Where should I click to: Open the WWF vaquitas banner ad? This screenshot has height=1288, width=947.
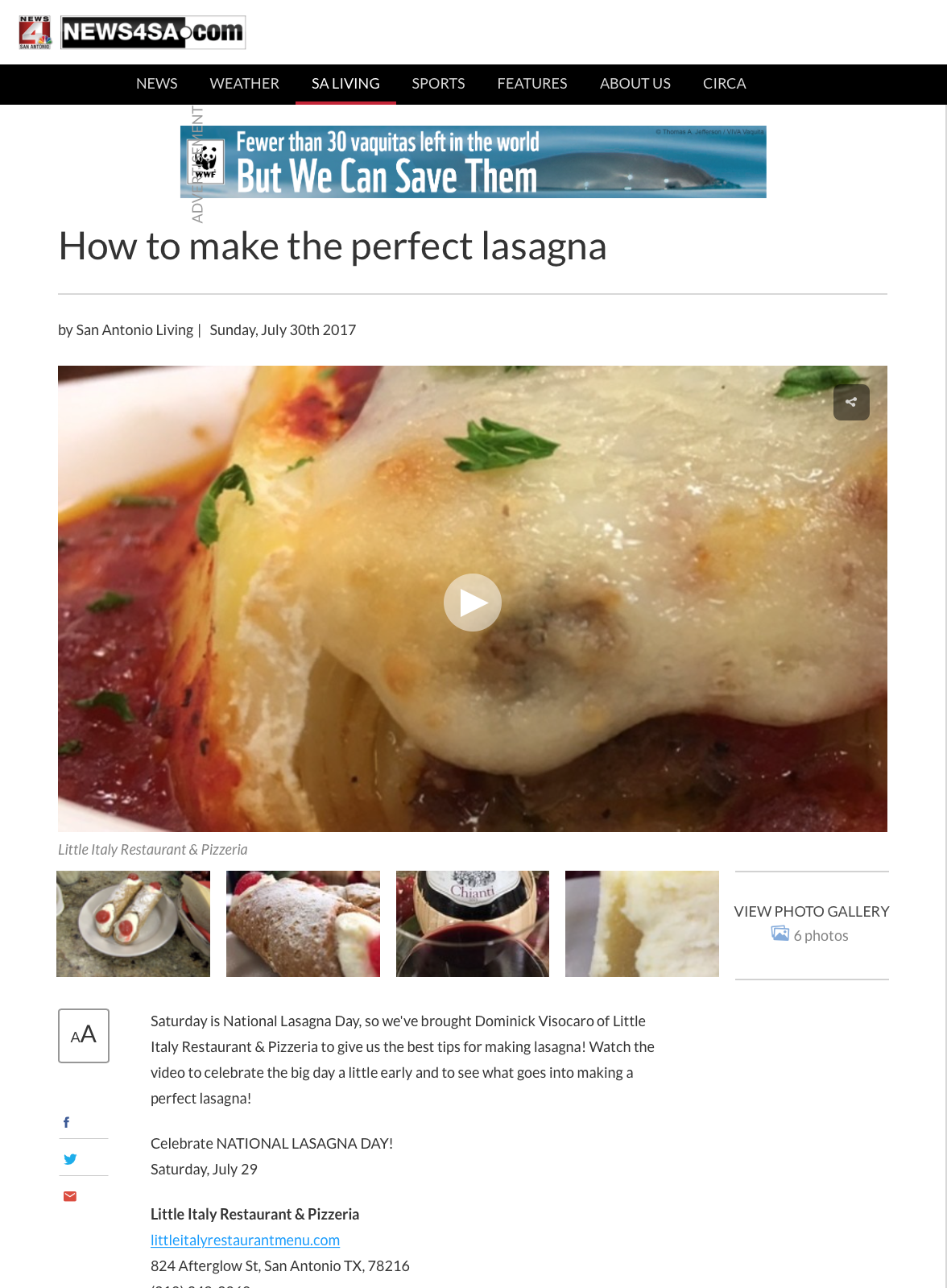(x=473, y=162)
